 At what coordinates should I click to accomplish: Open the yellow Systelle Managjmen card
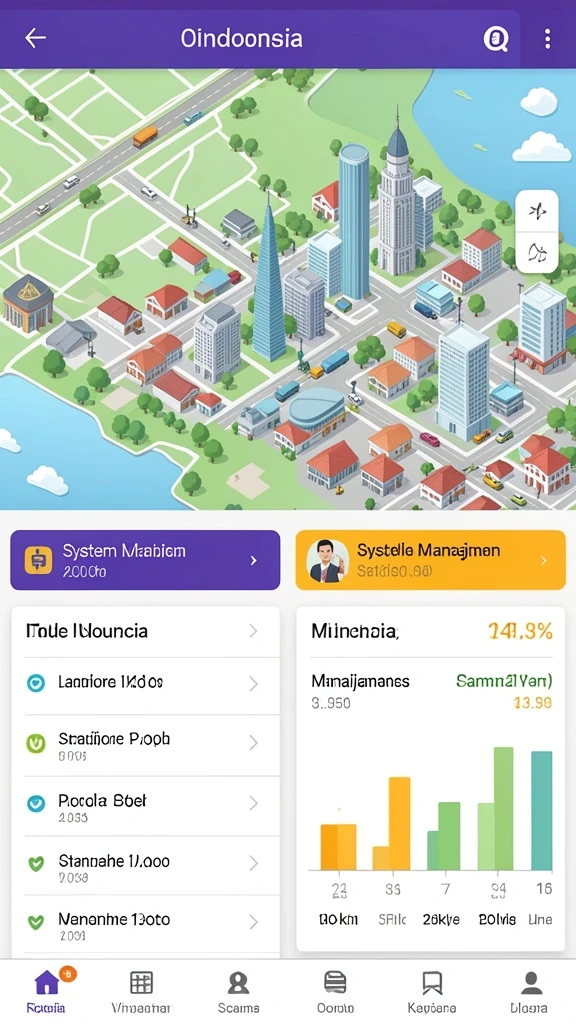(x=430, y=560)
